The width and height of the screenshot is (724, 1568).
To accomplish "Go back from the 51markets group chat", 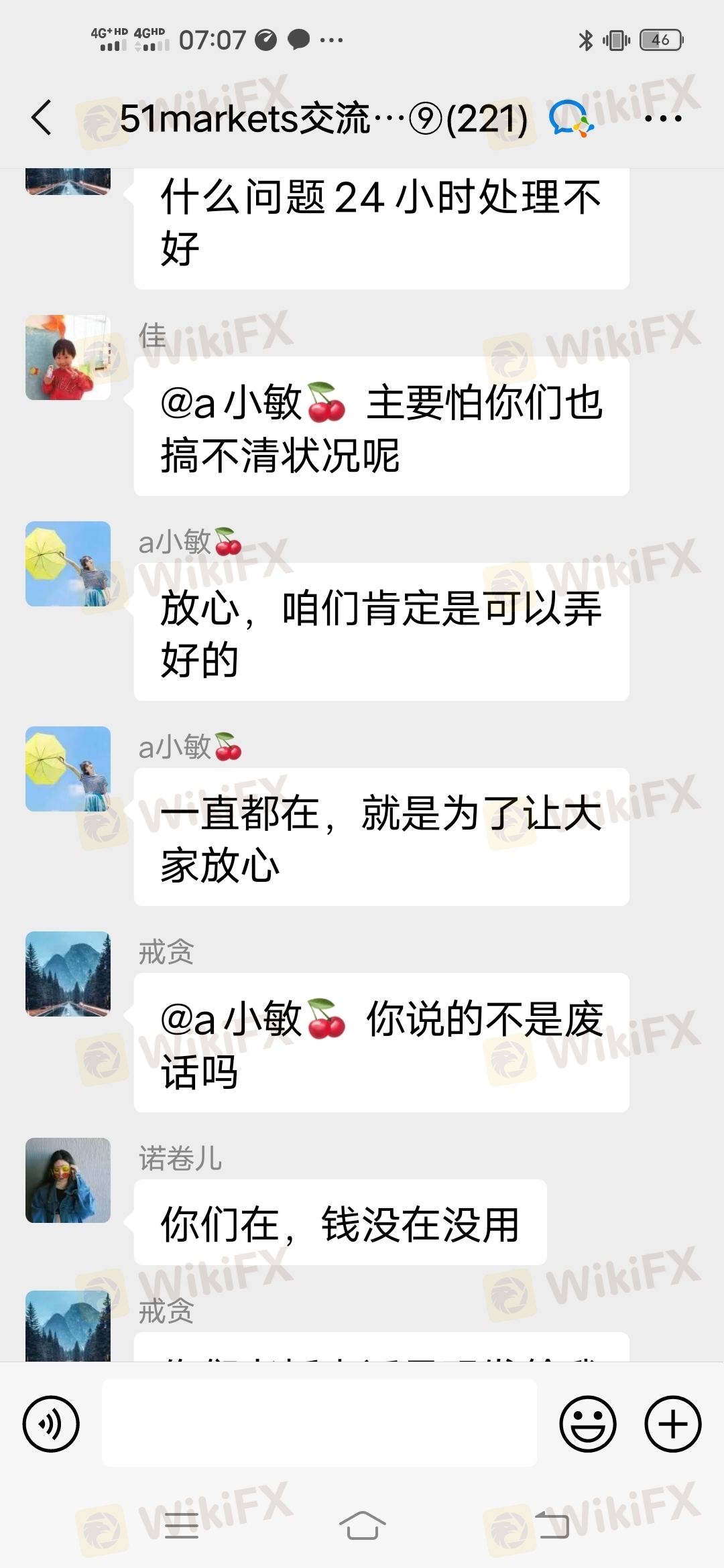I will (x=42, y=118).
